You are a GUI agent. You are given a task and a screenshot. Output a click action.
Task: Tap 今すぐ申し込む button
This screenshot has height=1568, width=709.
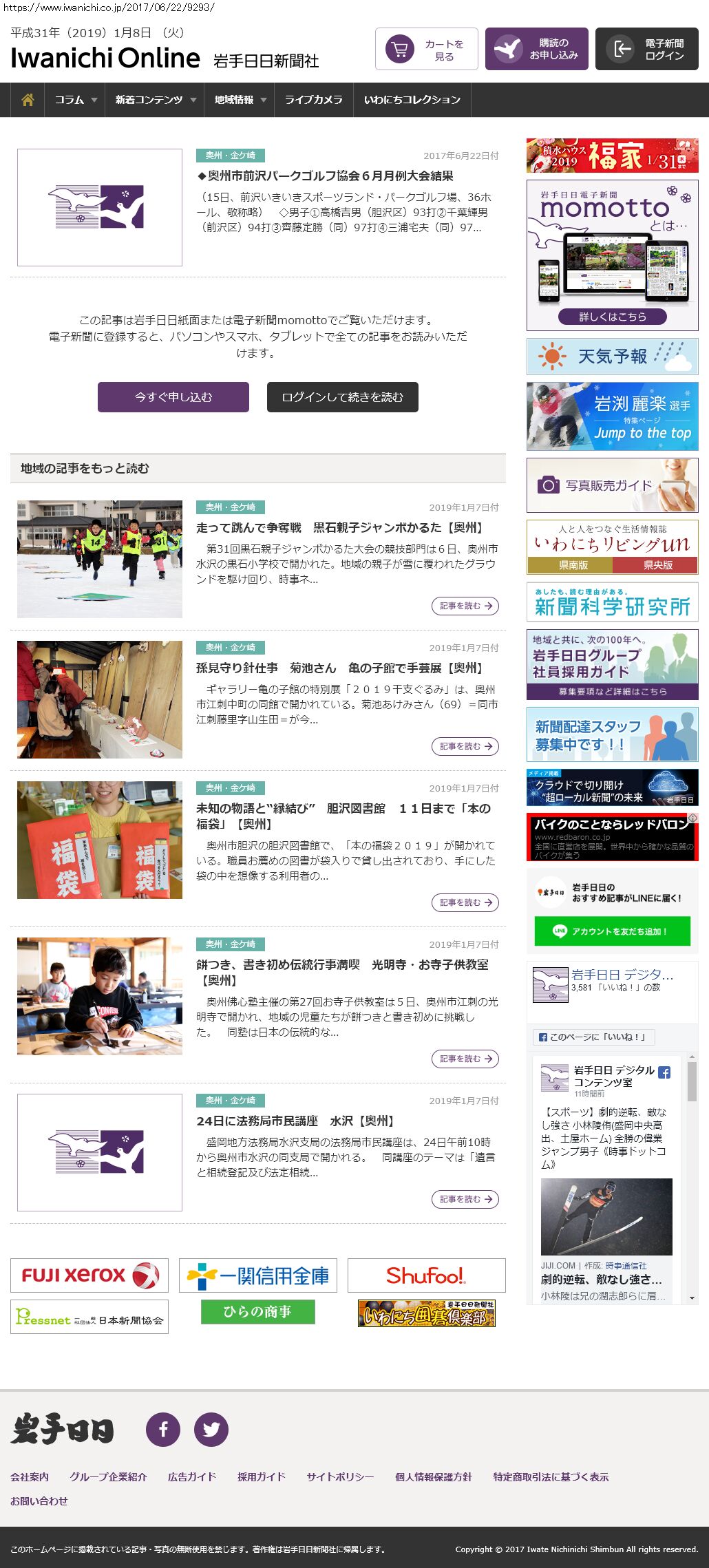[173, 397]
